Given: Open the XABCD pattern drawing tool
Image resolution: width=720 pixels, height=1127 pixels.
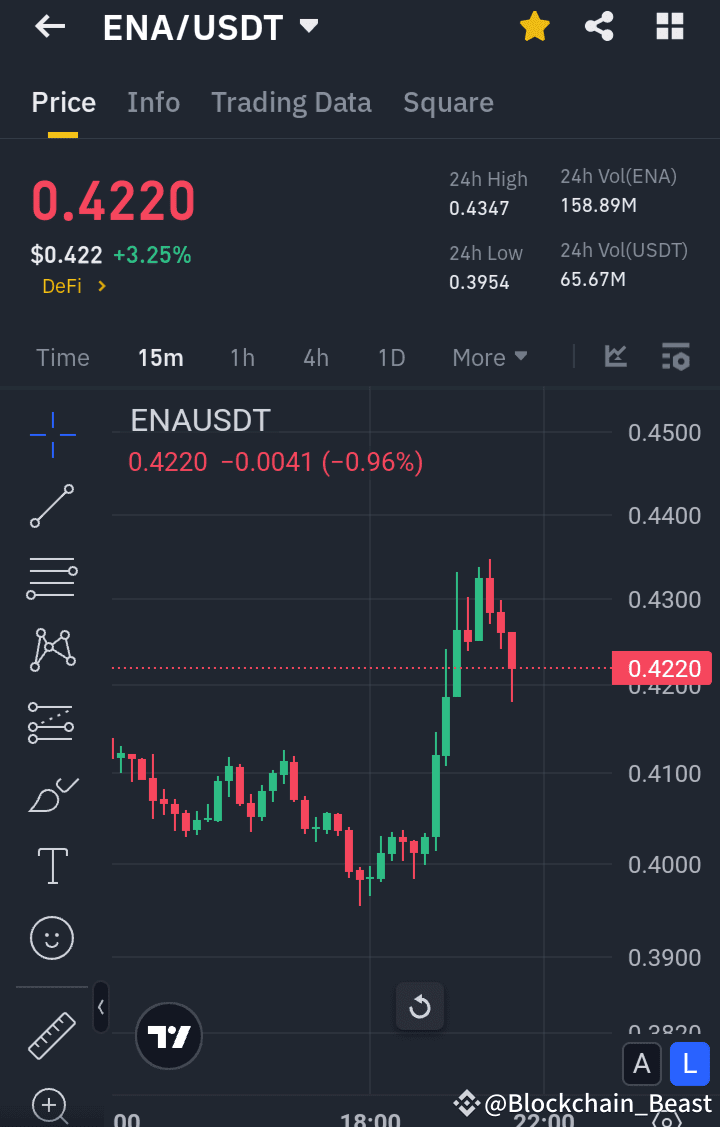Looking at the screenshot, I should click(51, 650).
